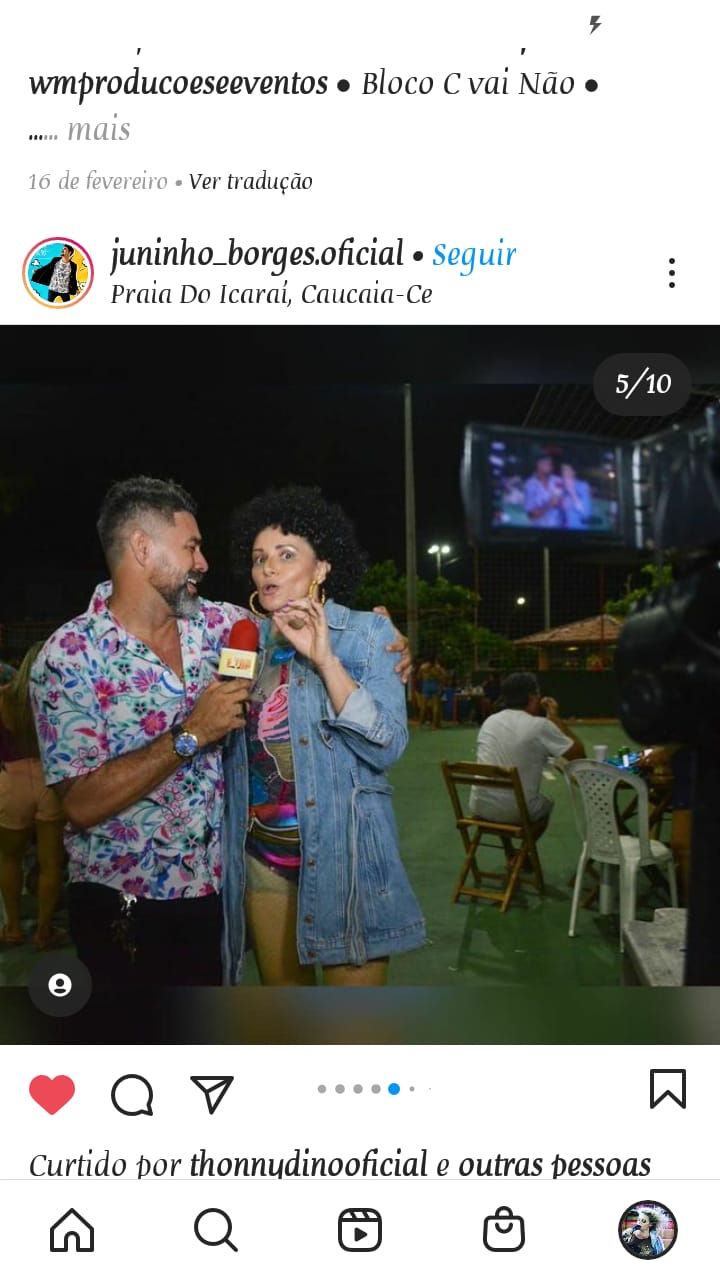Open the post overflow menu

pyautogui.click(x=671, y=273)
